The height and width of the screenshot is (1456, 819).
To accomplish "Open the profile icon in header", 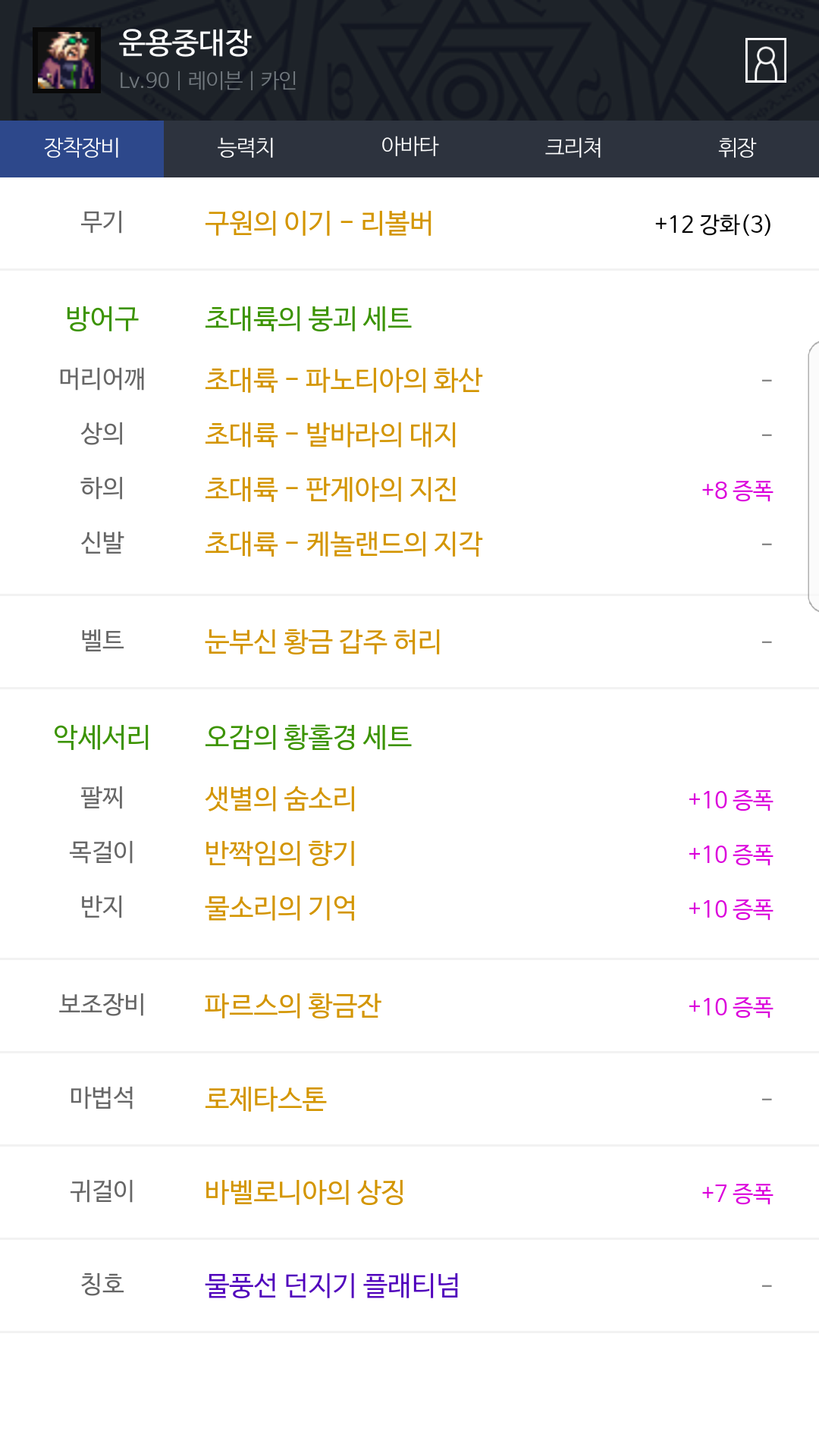I will 765,60.
